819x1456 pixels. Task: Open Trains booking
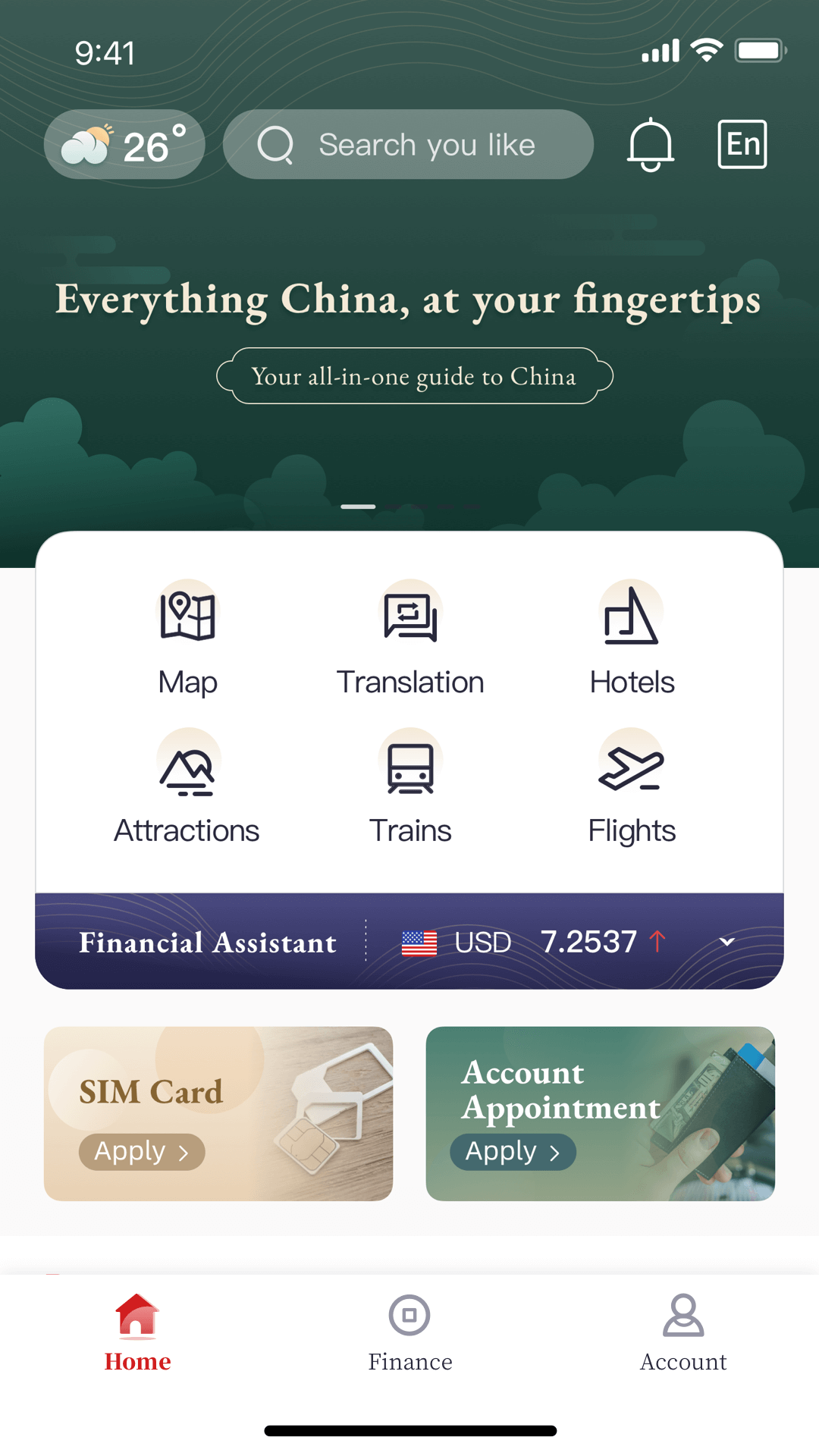point(410,786)
